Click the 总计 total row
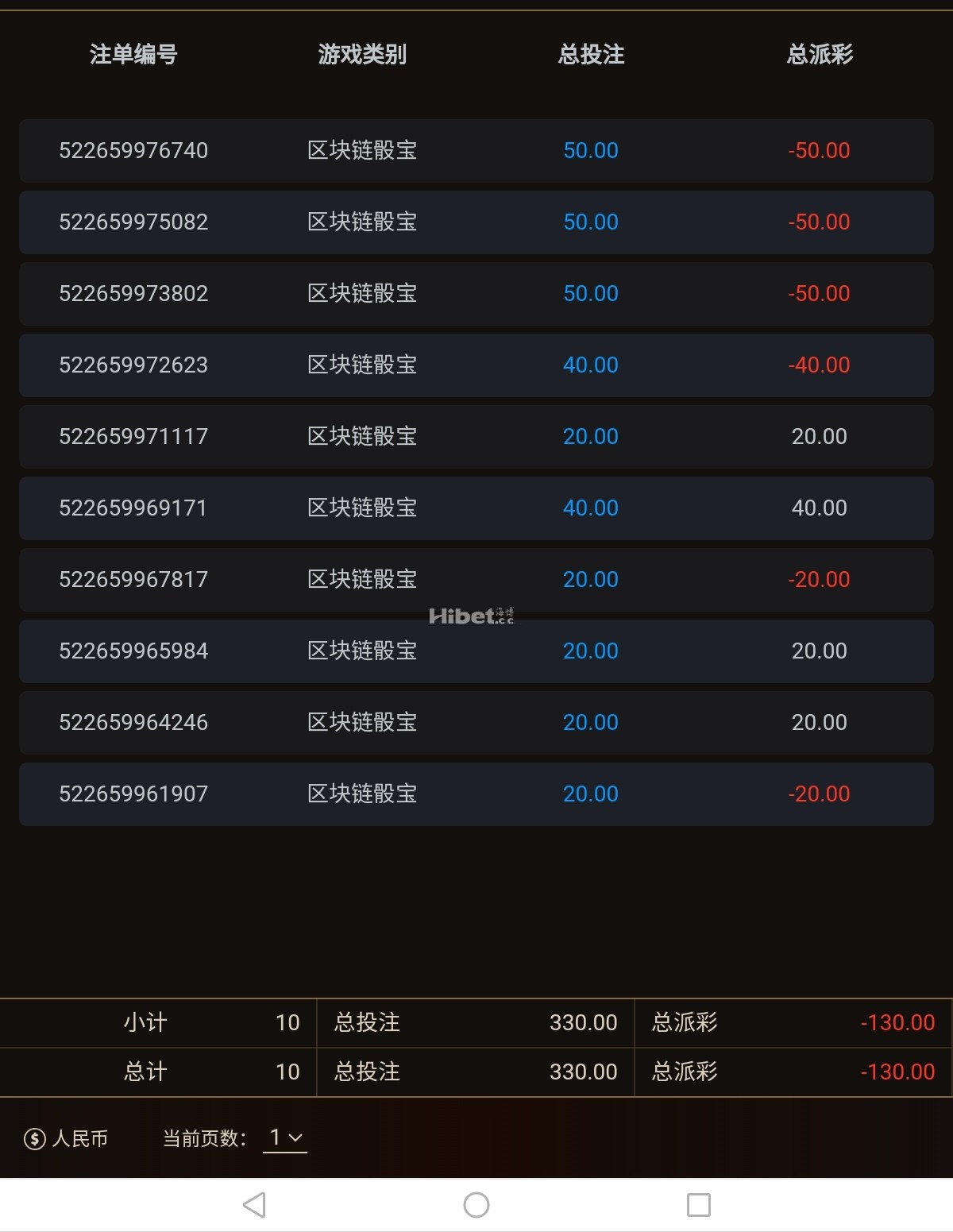The width and height of the screenshot is (953, 1232). [x=145, y=1072]
